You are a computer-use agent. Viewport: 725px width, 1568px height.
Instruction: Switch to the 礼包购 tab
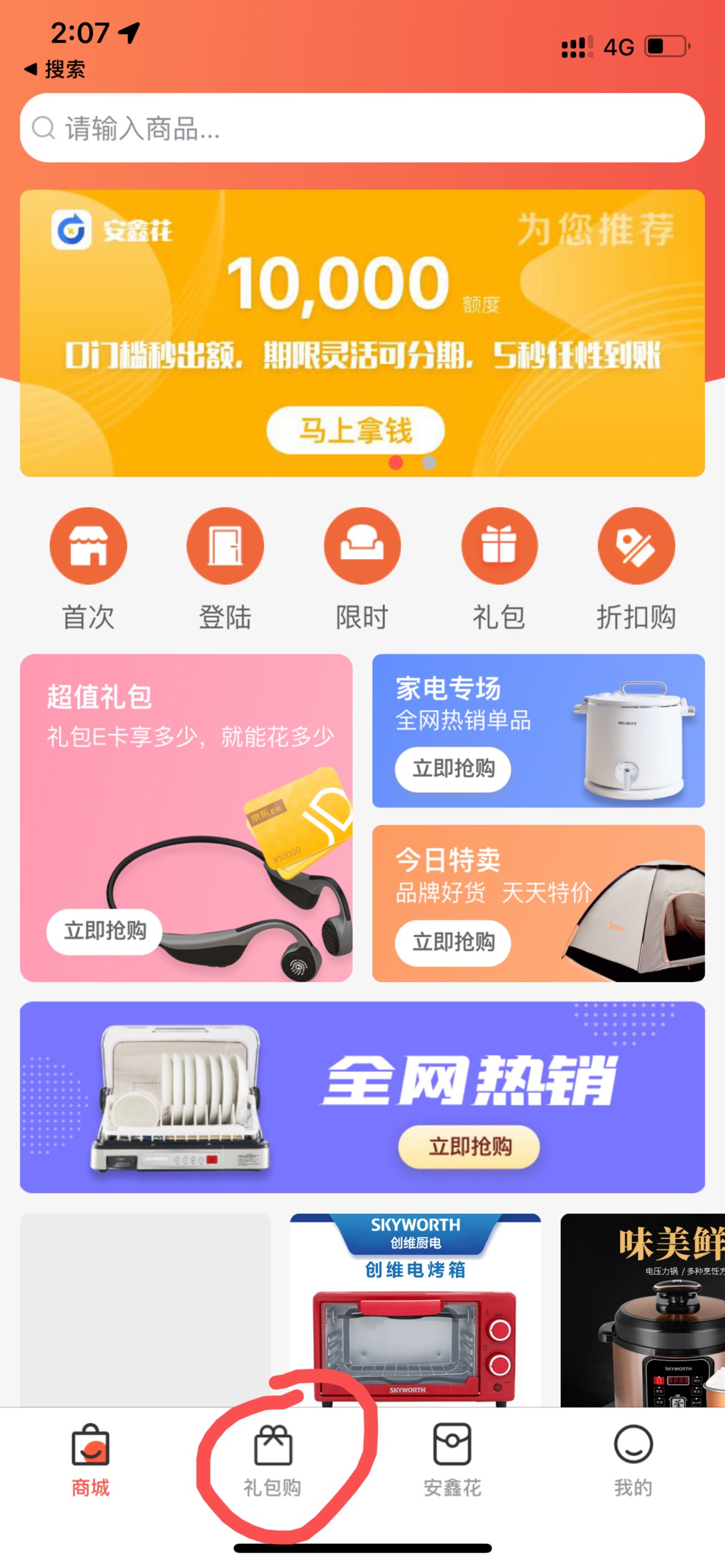click(x=272, y=1461)
